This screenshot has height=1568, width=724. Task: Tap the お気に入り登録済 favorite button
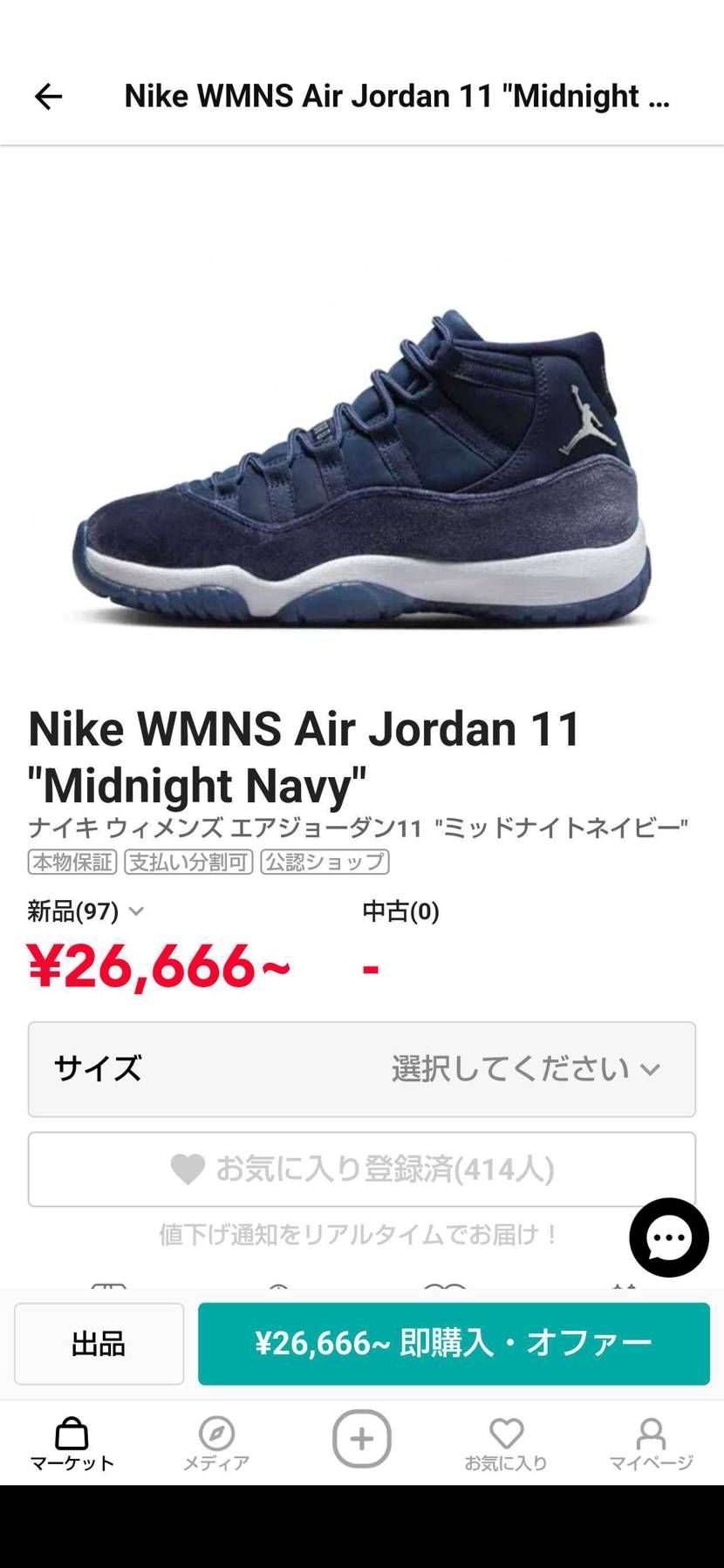[x=361, y=1169]
